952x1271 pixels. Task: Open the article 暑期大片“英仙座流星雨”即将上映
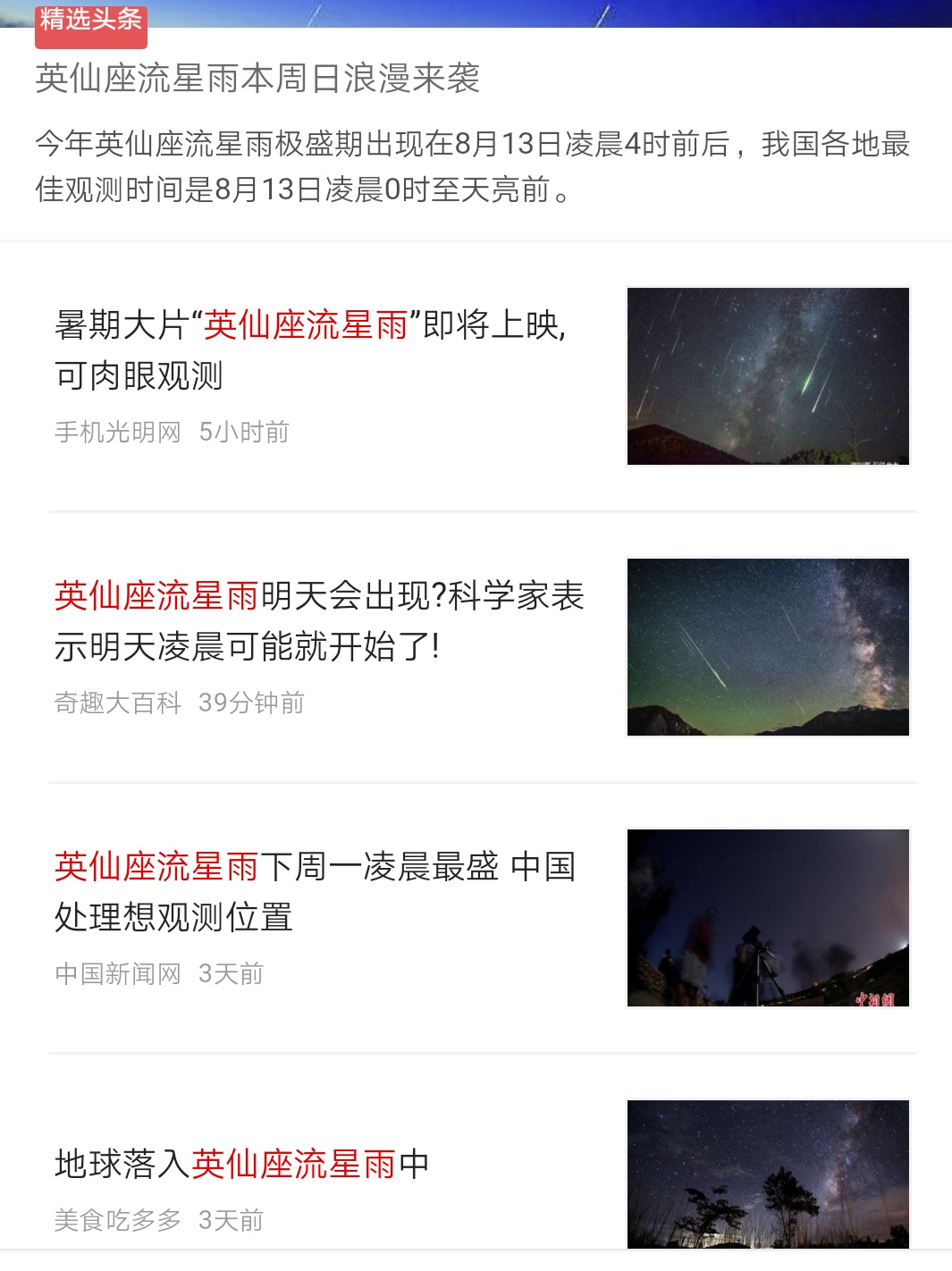(310, 349)
